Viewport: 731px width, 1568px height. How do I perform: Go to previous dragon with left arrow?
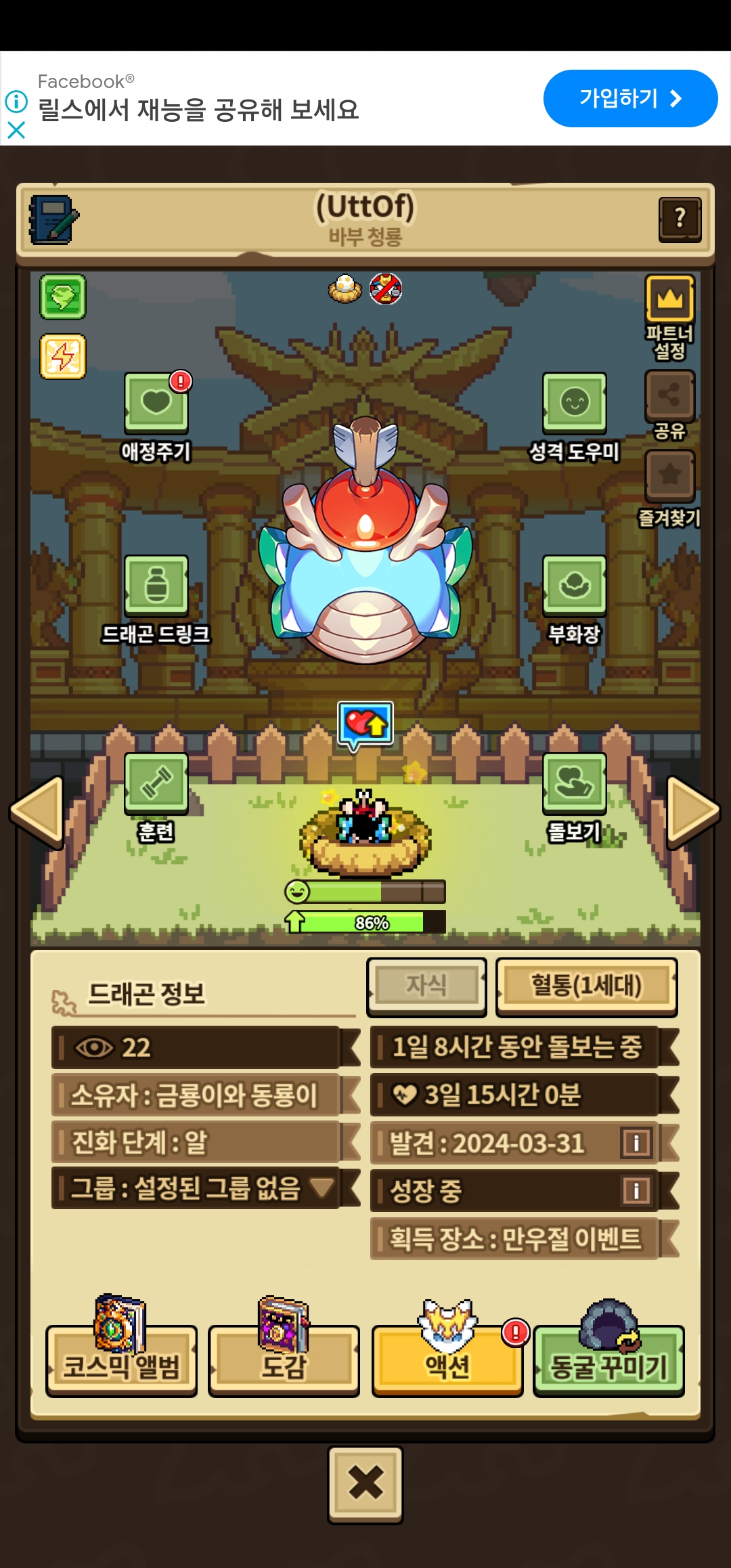(x=37, y=812)
